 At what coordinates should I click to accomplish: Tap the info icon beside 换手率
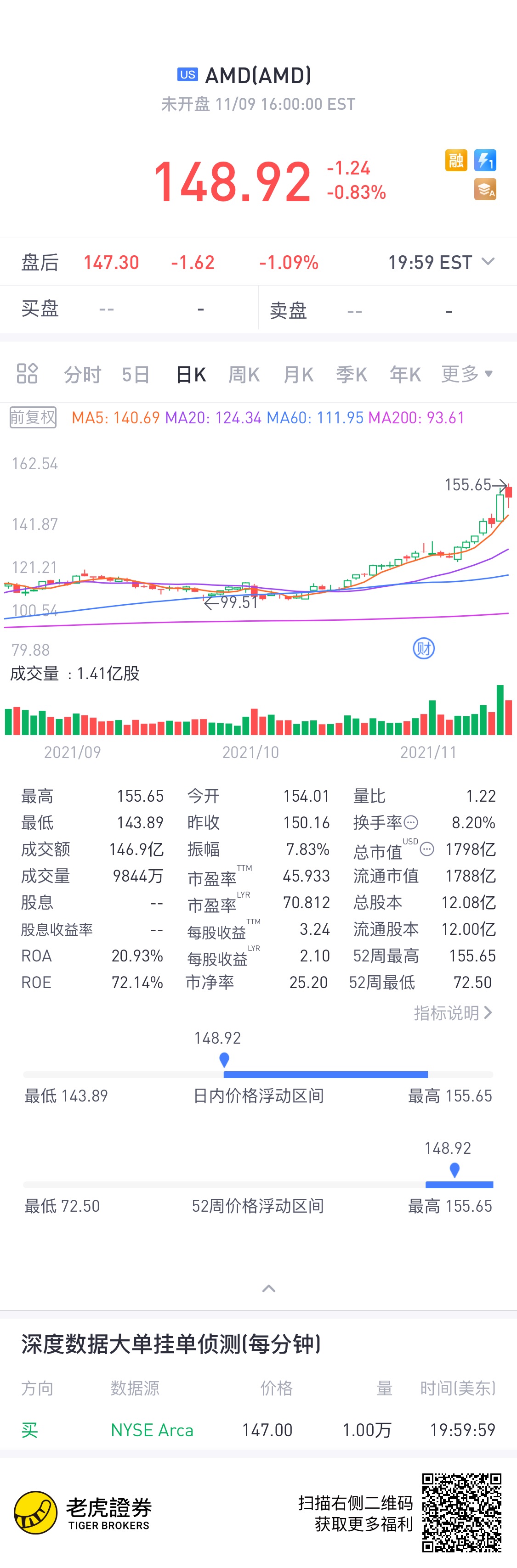[x=412, y=822]
